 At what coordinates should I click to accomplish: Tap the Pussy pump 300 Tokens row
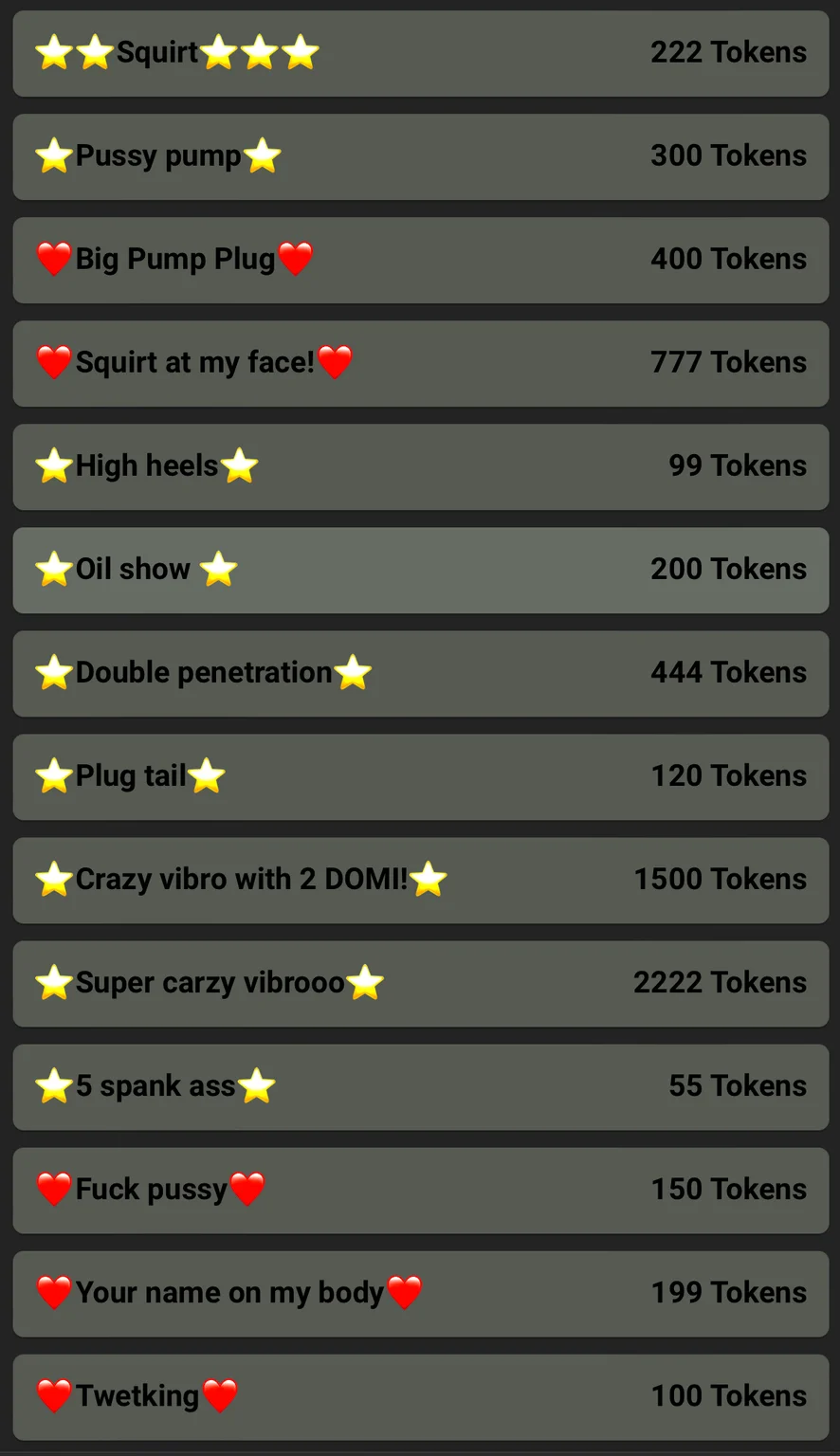click(420, 156)
